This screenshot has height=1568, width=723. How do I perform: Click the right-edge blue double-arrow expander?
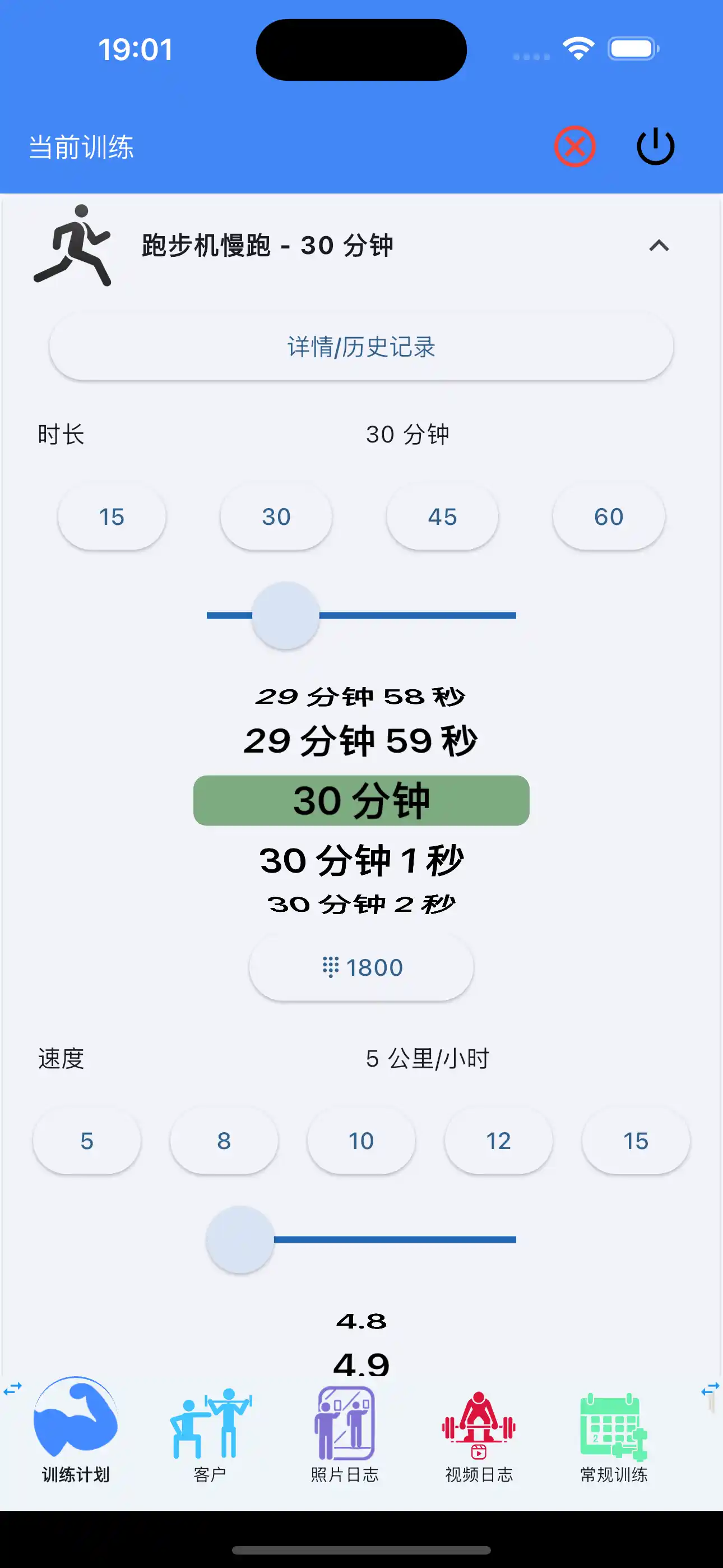coord(711,1390)
